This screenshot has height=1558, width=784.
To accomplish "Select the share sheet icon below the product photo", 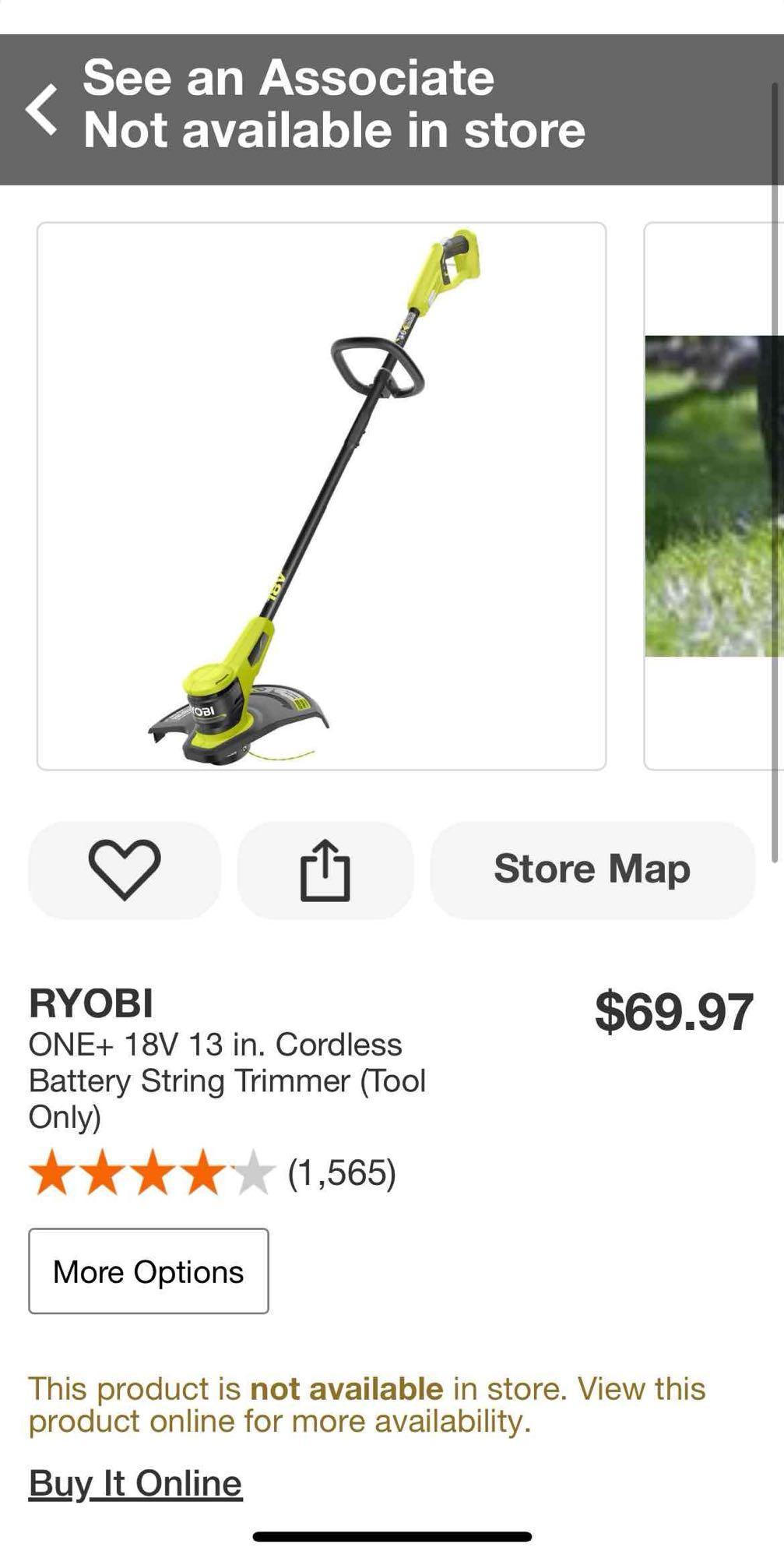I will 327,869.
